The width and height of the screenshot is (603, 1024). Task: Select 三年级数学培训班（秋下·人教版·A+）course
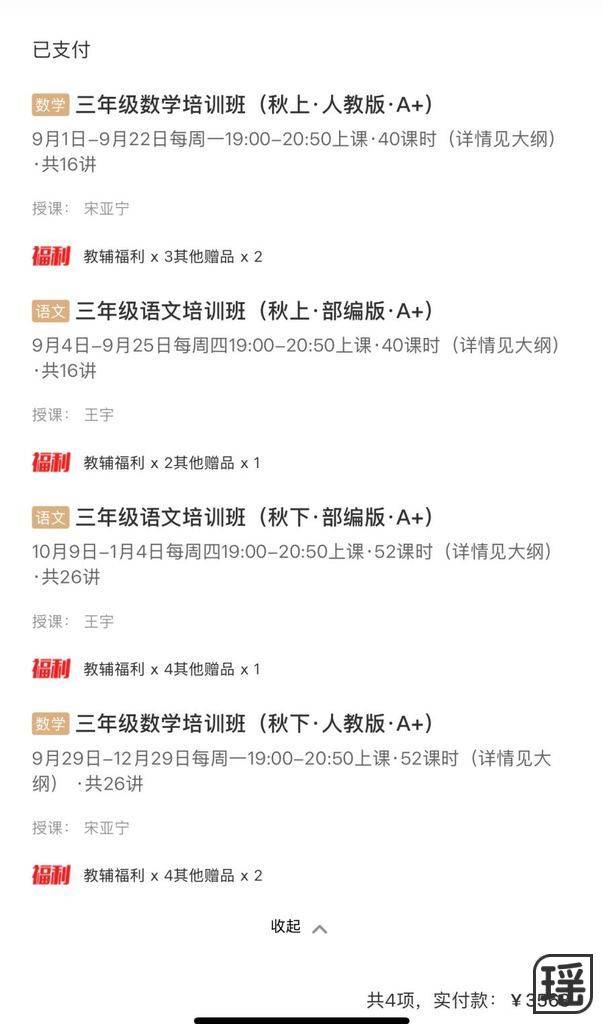(x=254, y=723)
